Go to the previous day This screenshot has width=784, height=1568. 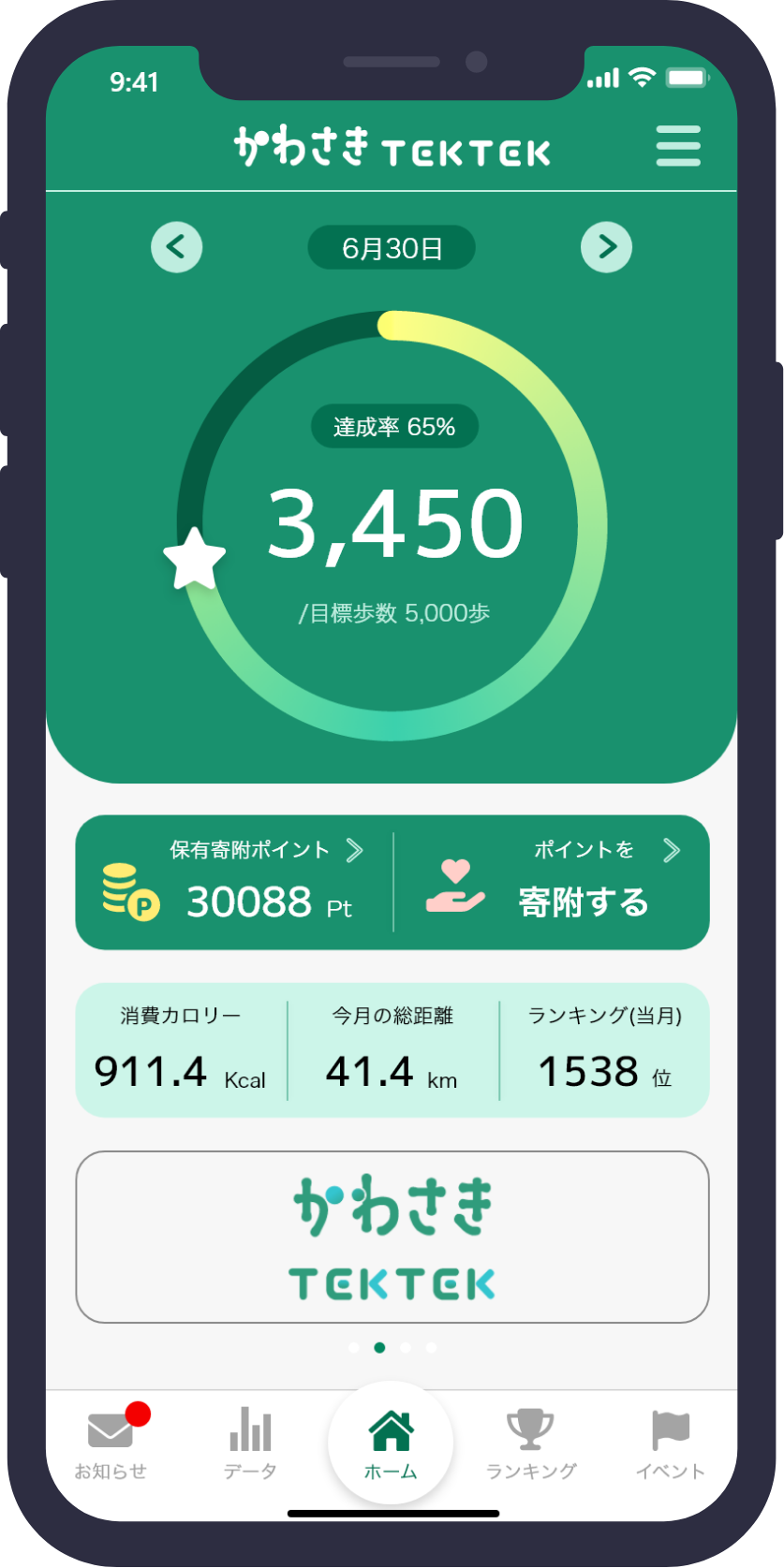(177, 247)
